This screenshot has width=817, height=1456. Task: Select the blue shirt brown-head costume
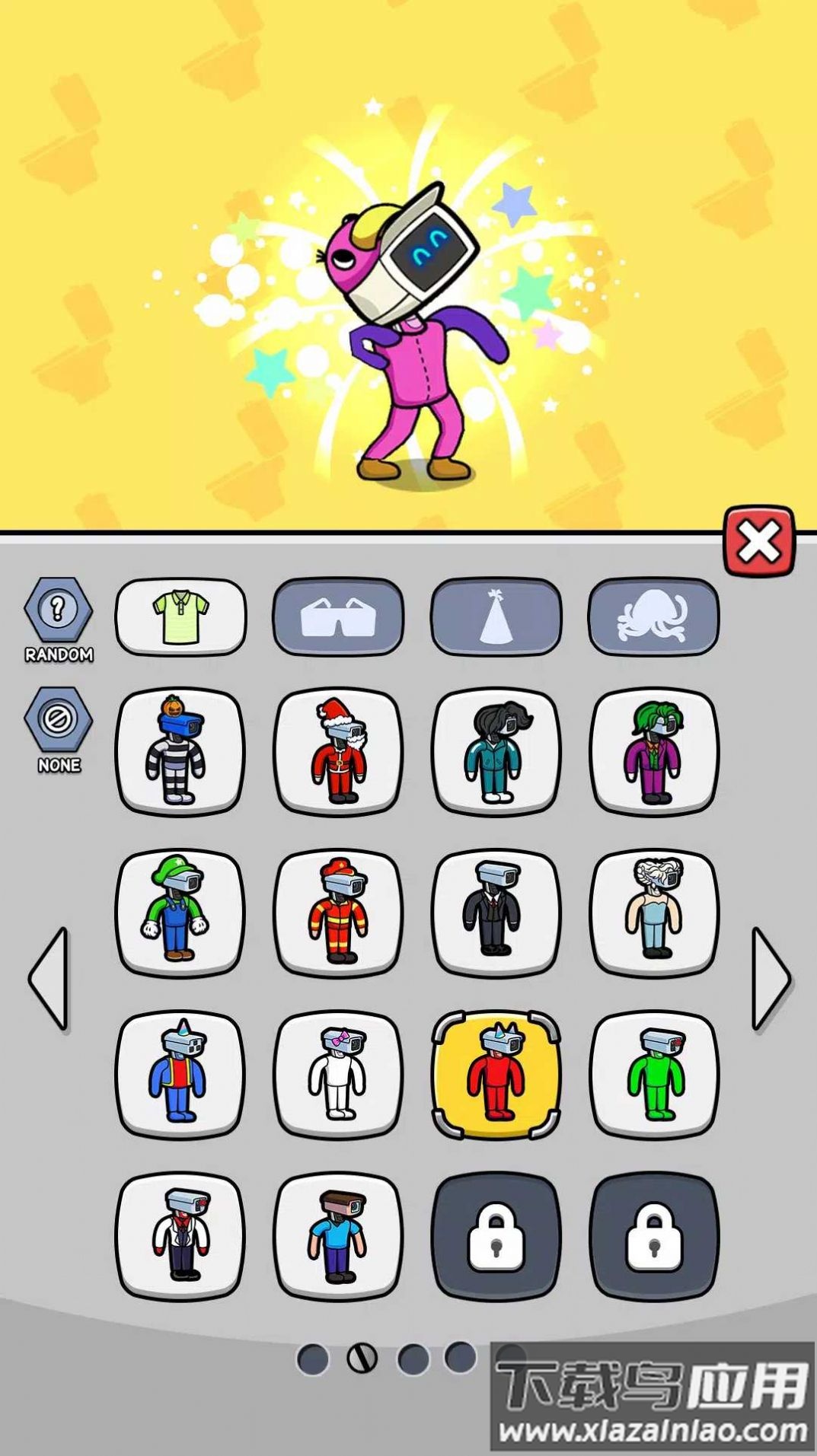pyautogui.click(x=338, y=1236)
